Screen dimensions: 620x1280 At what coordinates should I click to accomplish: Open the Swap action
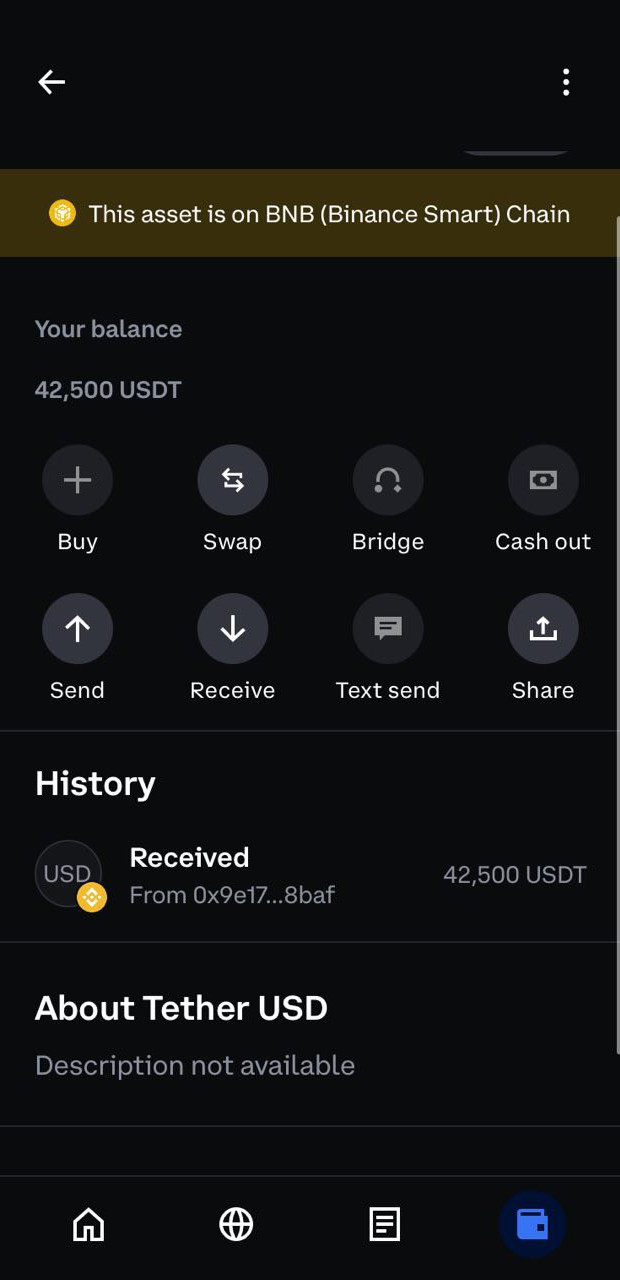[x=232, y=481]
